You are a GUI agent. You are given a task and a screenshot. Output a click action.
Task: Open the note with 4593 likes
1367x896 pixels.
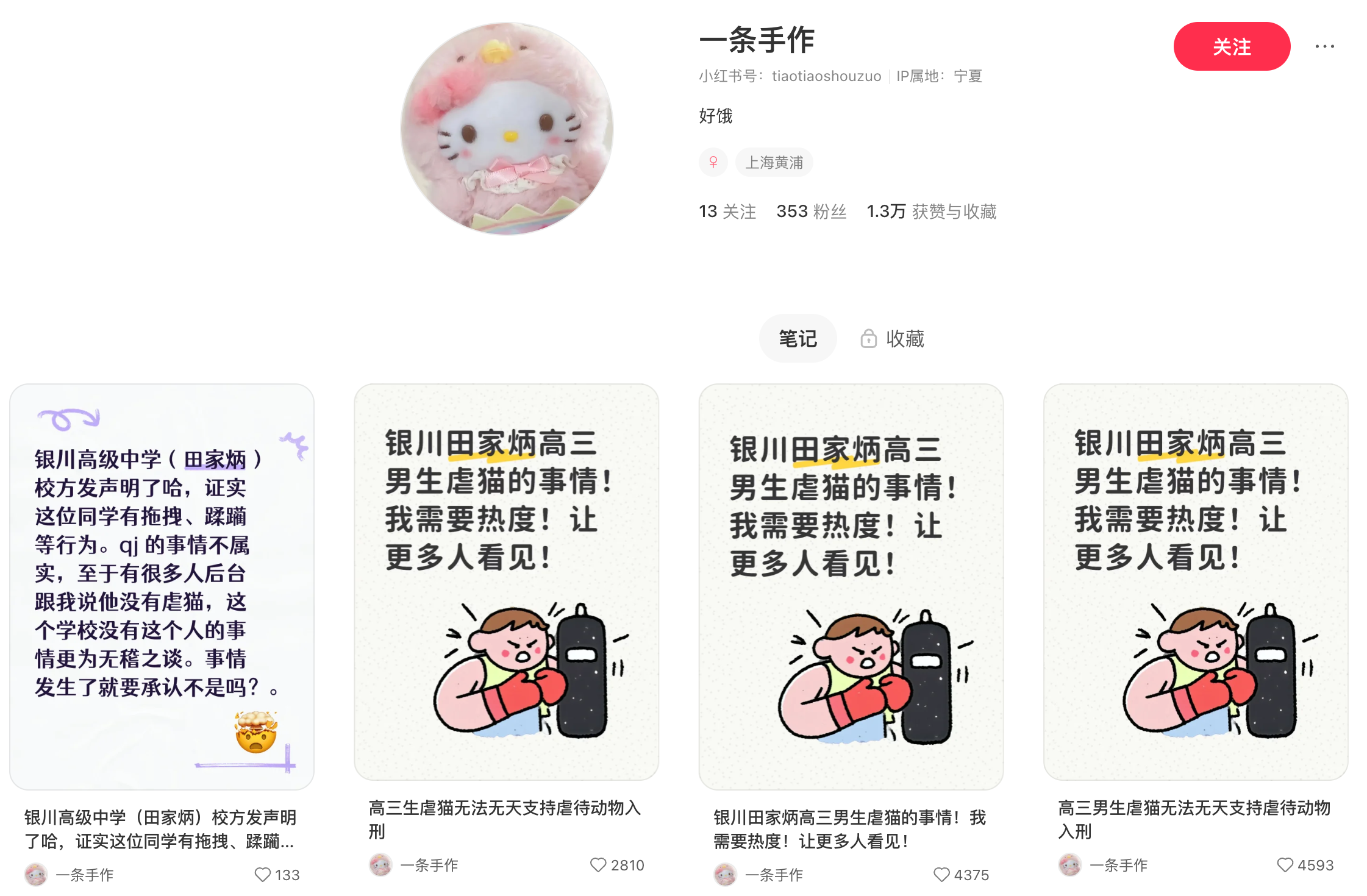[1195, 581]
